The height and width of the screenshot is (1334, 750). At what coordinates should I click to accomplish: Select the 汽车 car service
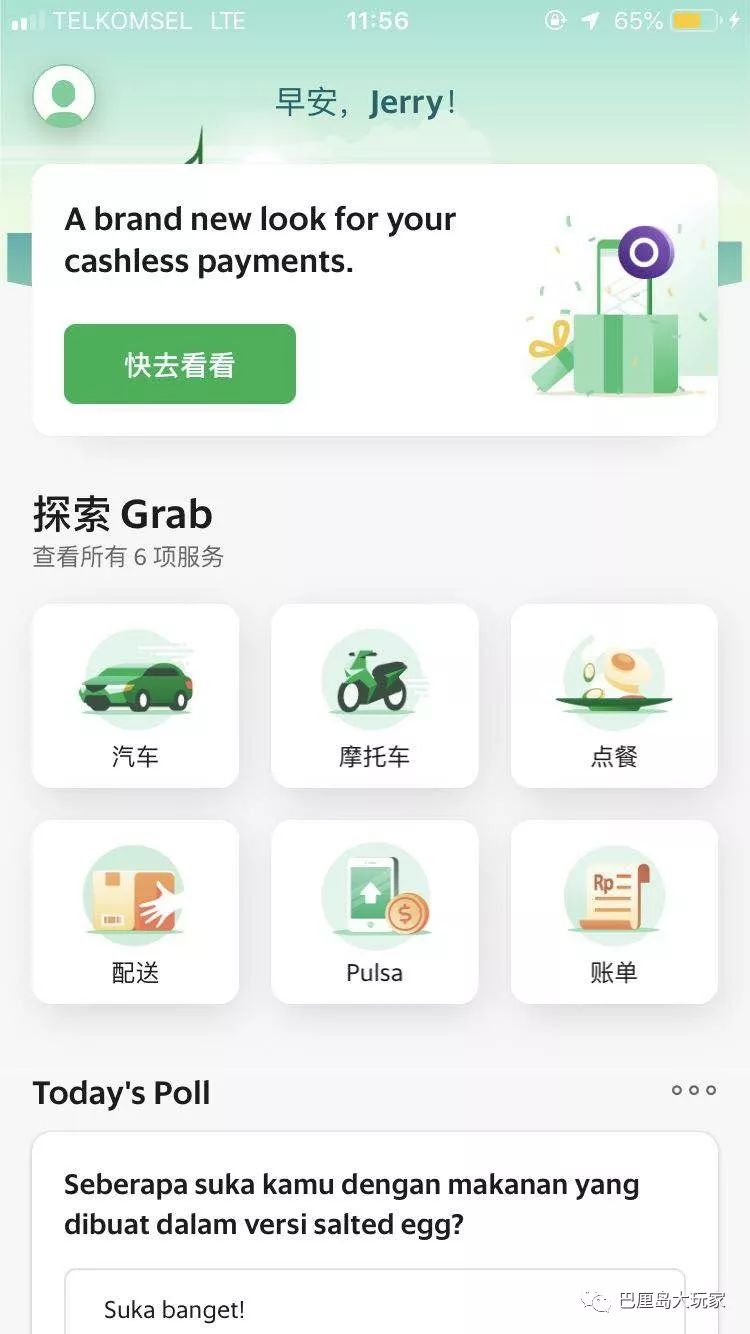136,696
